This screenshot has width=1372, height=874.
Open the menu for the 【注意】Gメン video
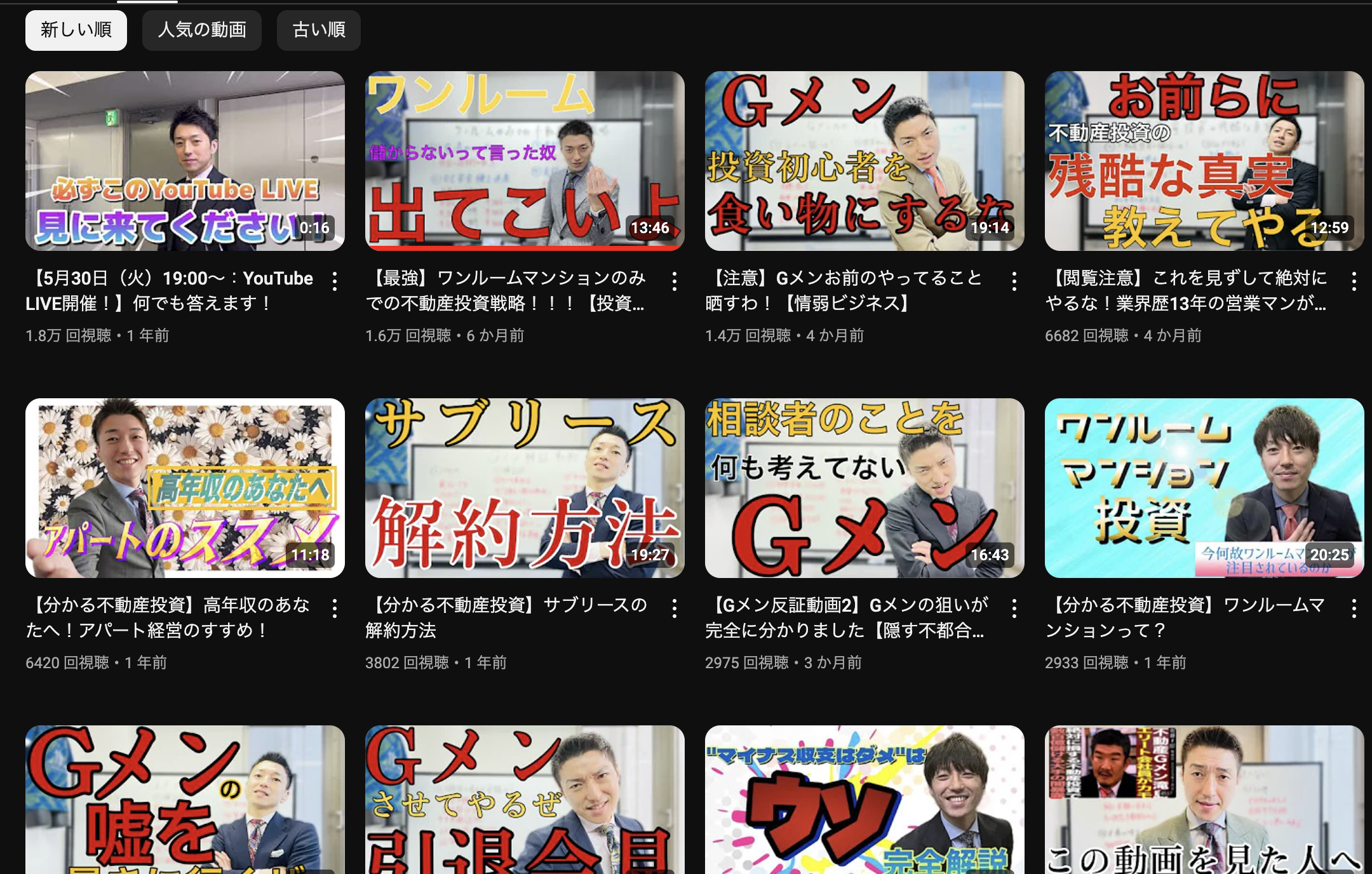[x=1014, y=281]
